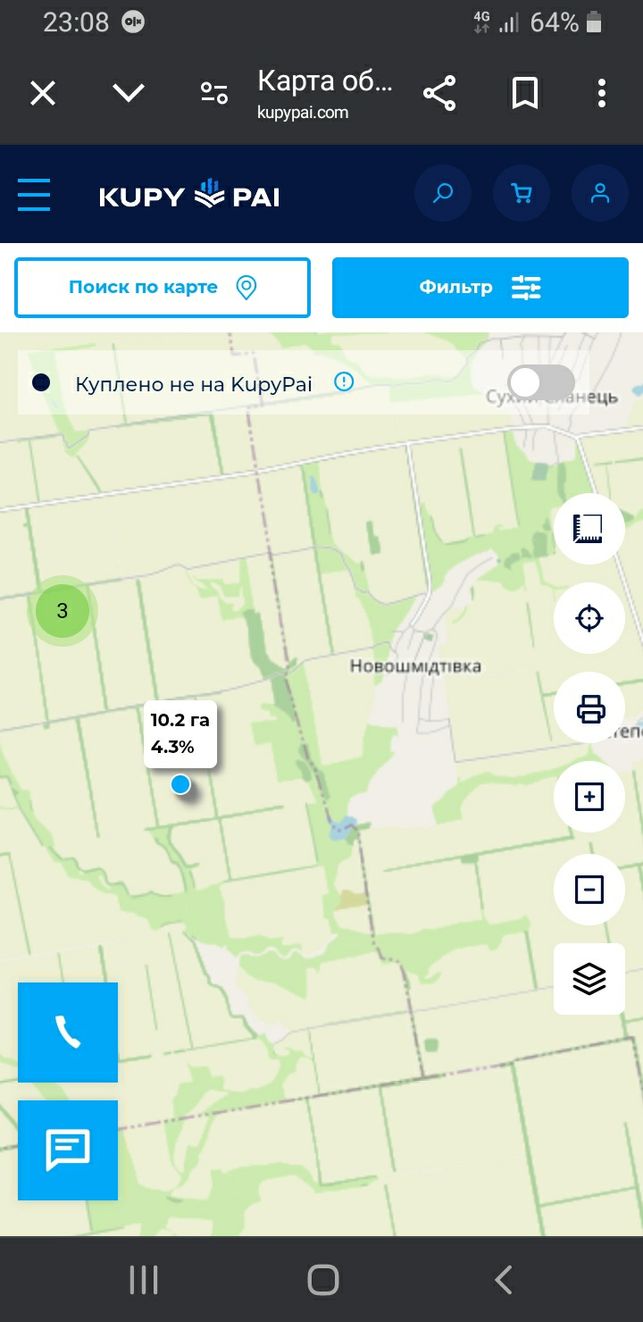
Task: Tap Поиск по карте button
Action: tap(162, 288)
